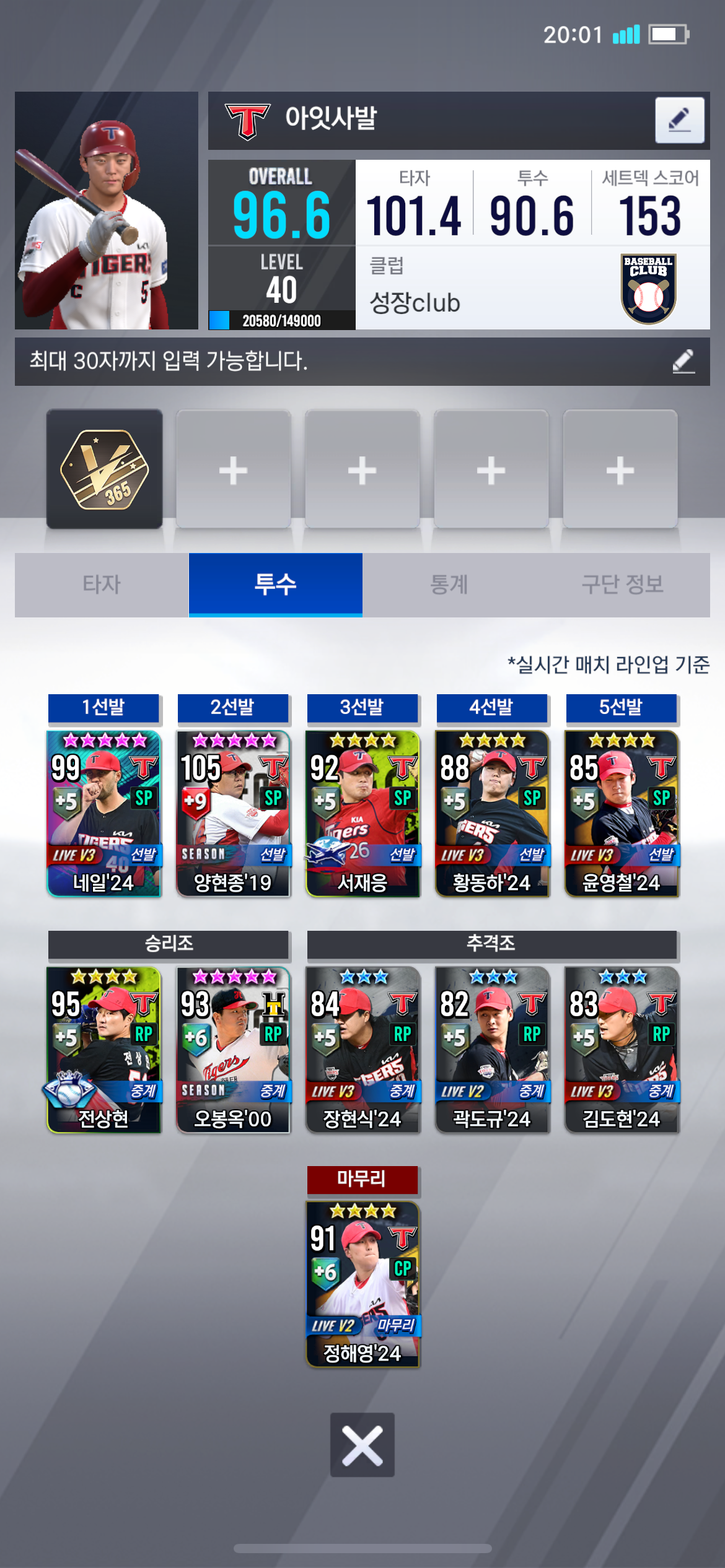The height and width of the screenshot is (1568, 725).
Task: Close the team profile screen
Action: [x=362, y=1445]
